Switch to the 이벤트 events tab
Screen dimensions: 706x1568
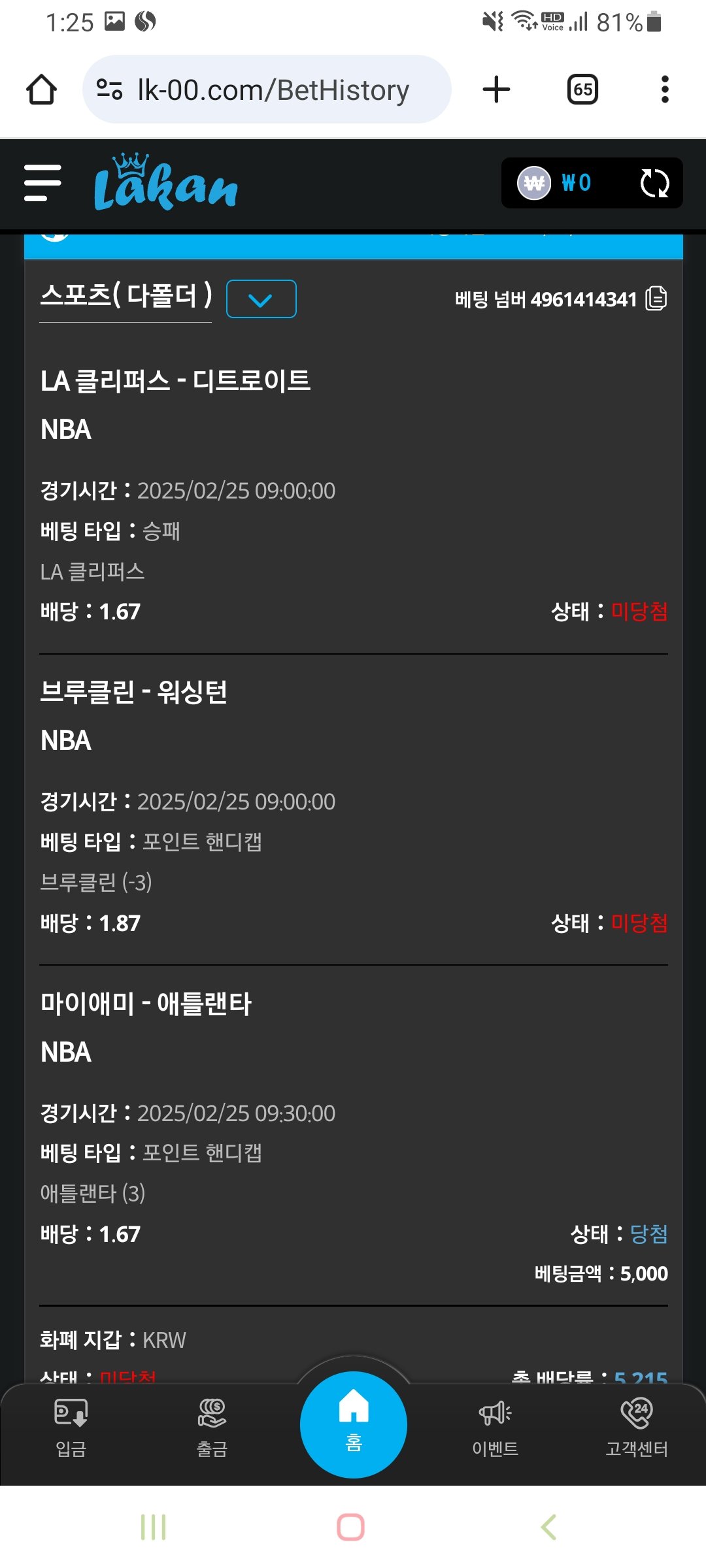click(495, 1429)
